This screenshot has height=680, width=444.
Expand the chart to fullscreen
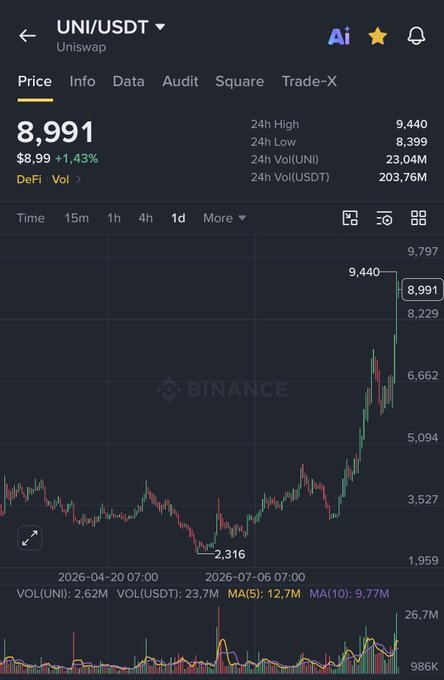[x=30, y=538]
